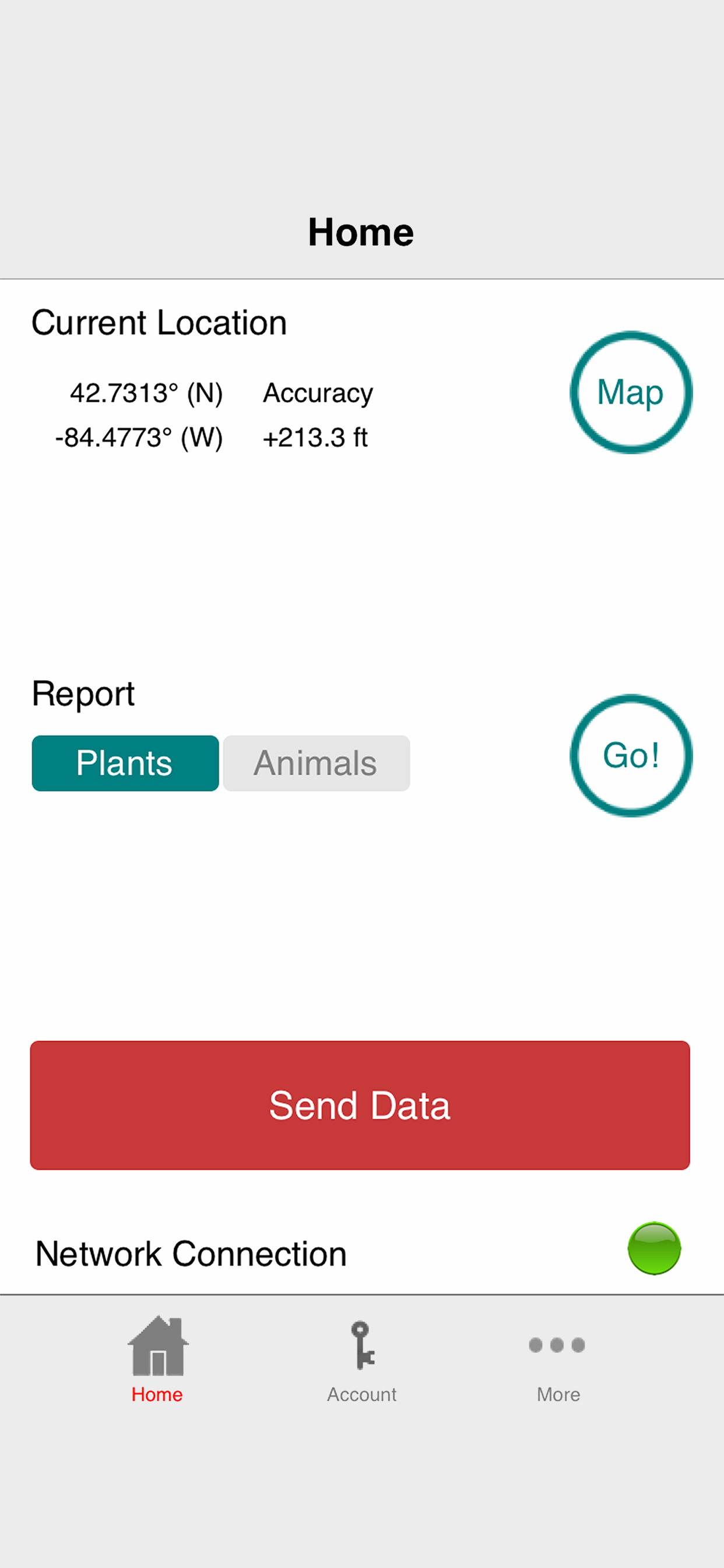
Task: Select Plants as report type
Action: tap(125, 762)
